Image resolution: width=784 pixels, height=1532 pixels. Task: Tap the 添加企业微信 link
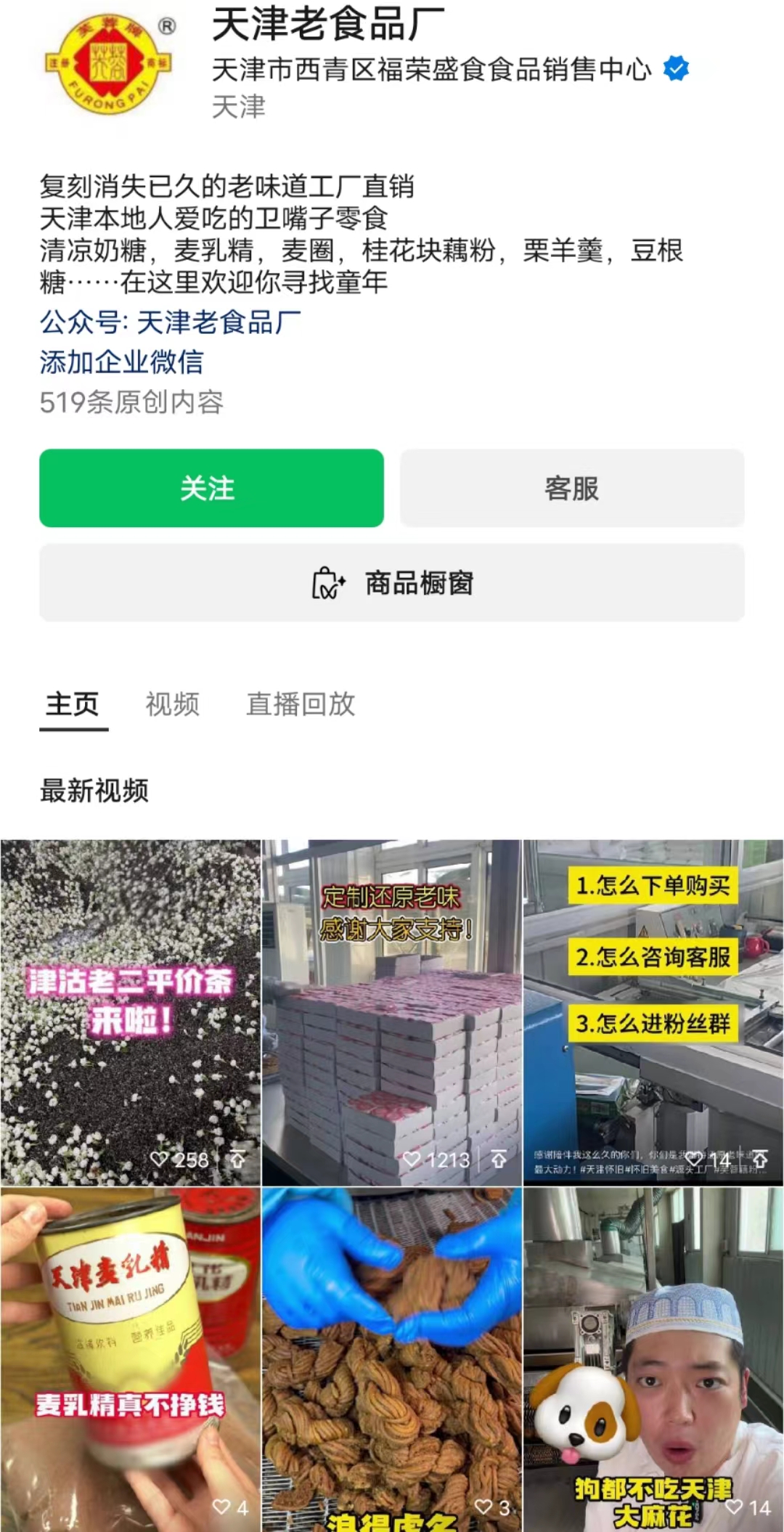121,362
